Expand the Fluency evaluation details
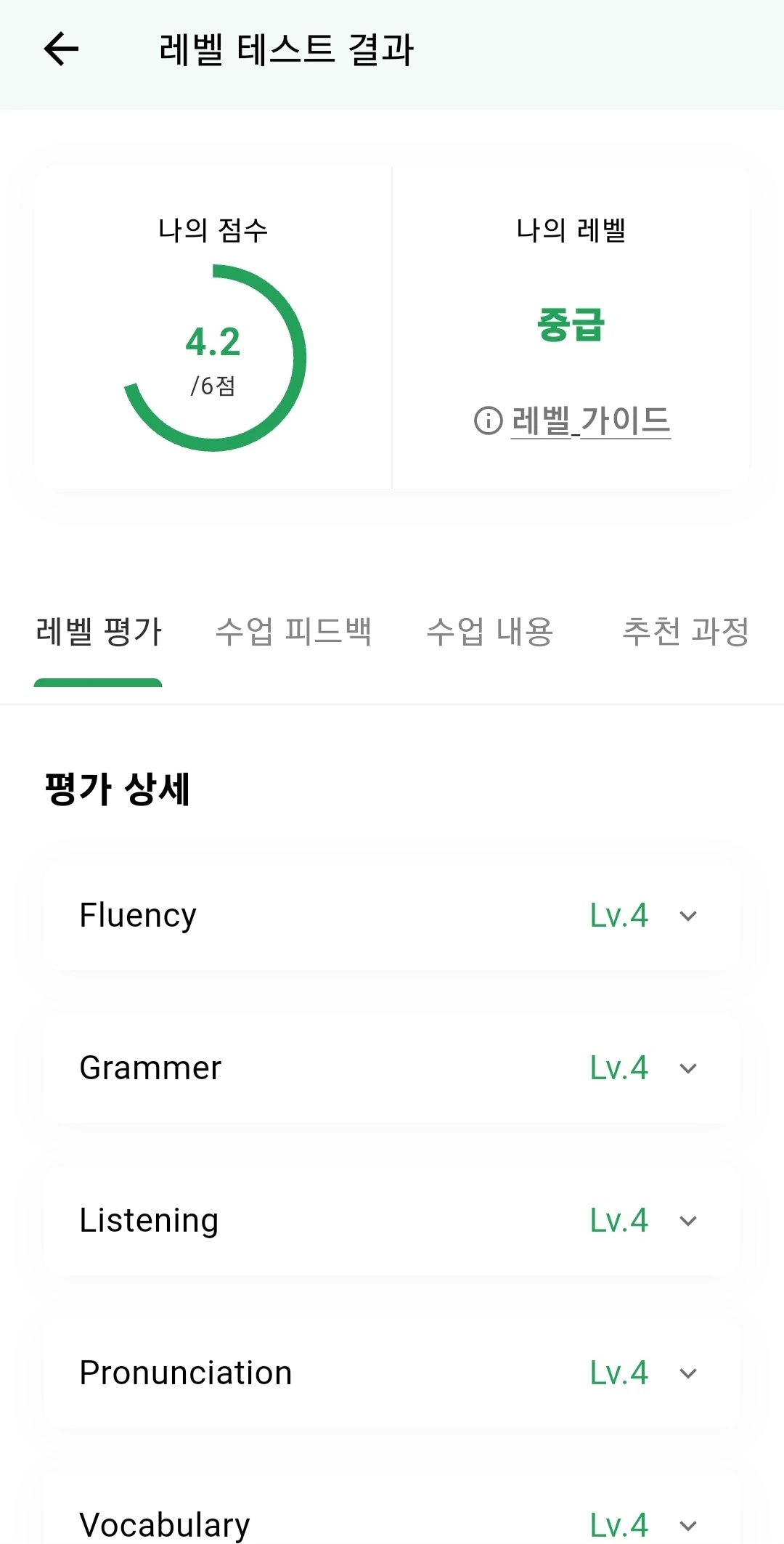 pos(392,916)
